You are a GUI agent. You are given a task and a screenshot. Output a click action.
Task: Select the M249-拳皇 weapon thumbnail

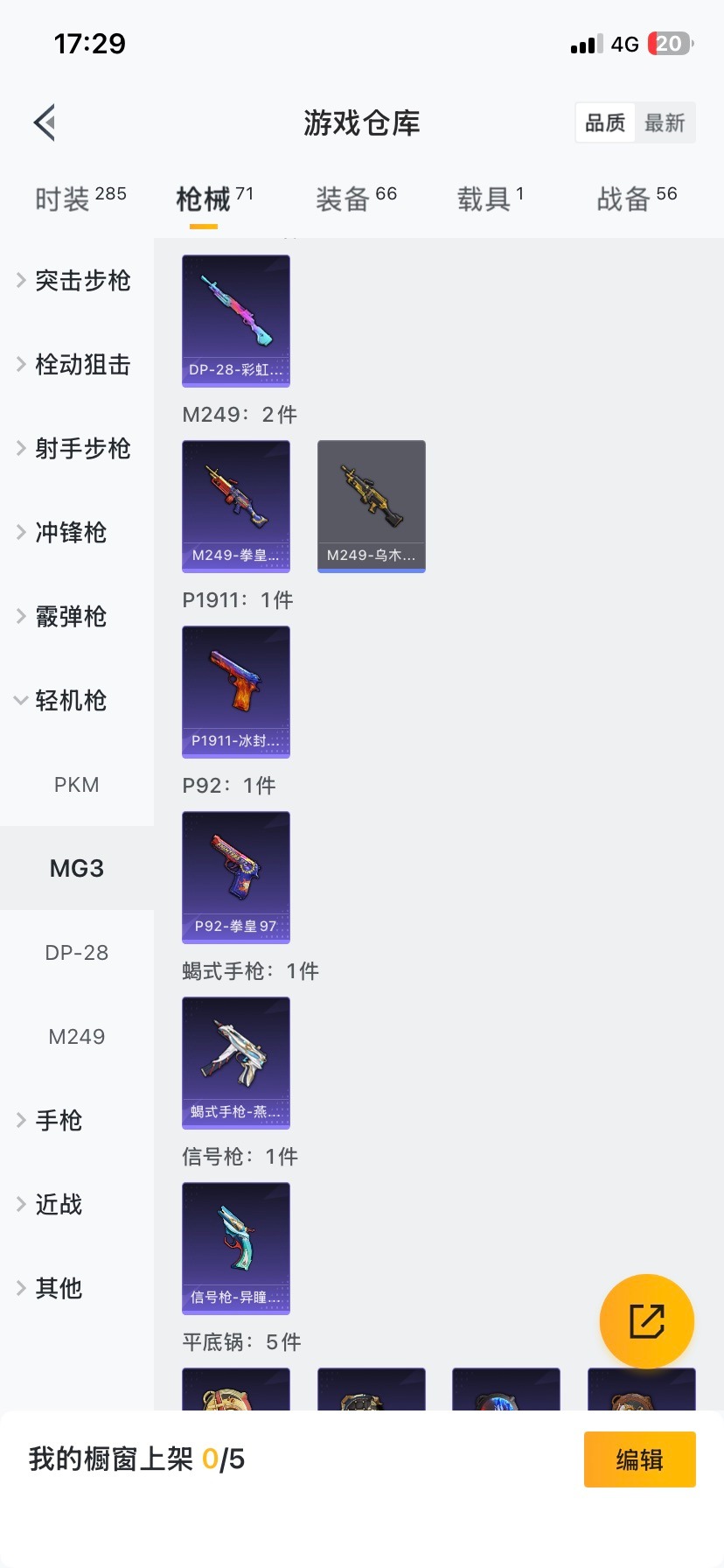tap(235, 506)
